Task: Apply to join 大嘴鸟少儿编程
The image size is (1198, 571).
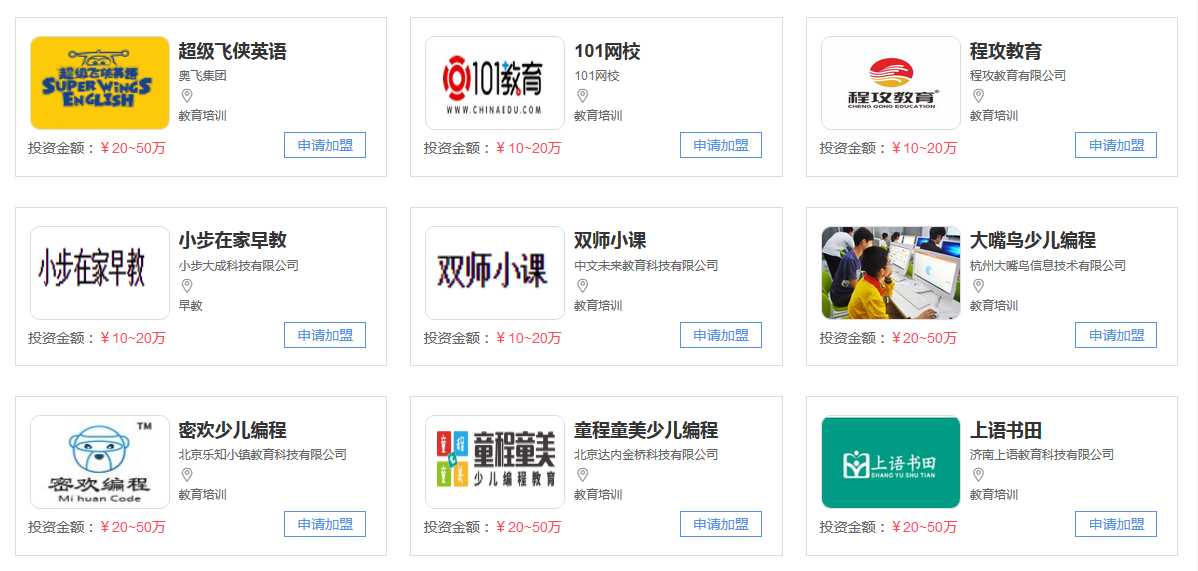Action: click(1115, 335)
